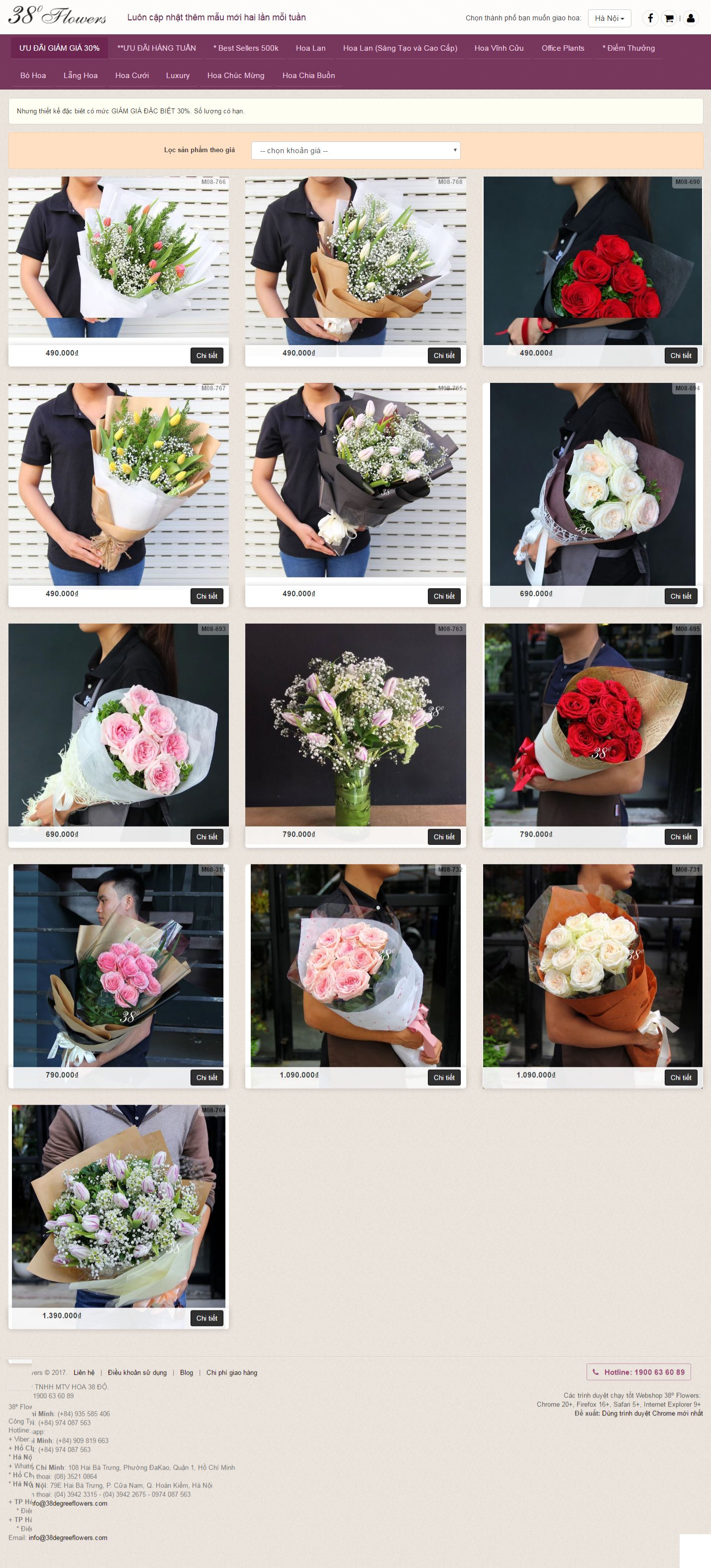Open the user account icon

pyautogui.click(x=690, y=18)
